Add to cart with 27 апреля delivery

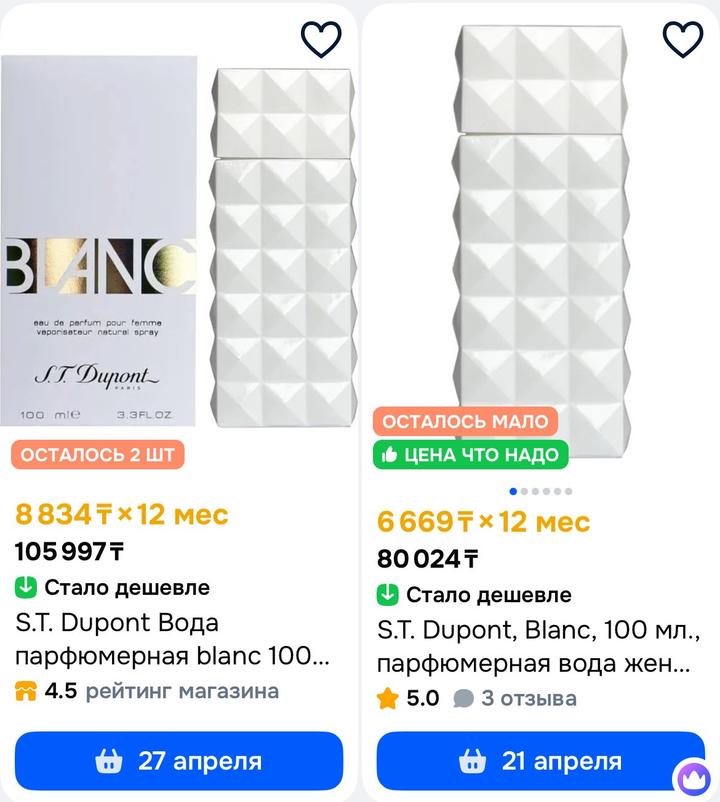coord(179,761)
